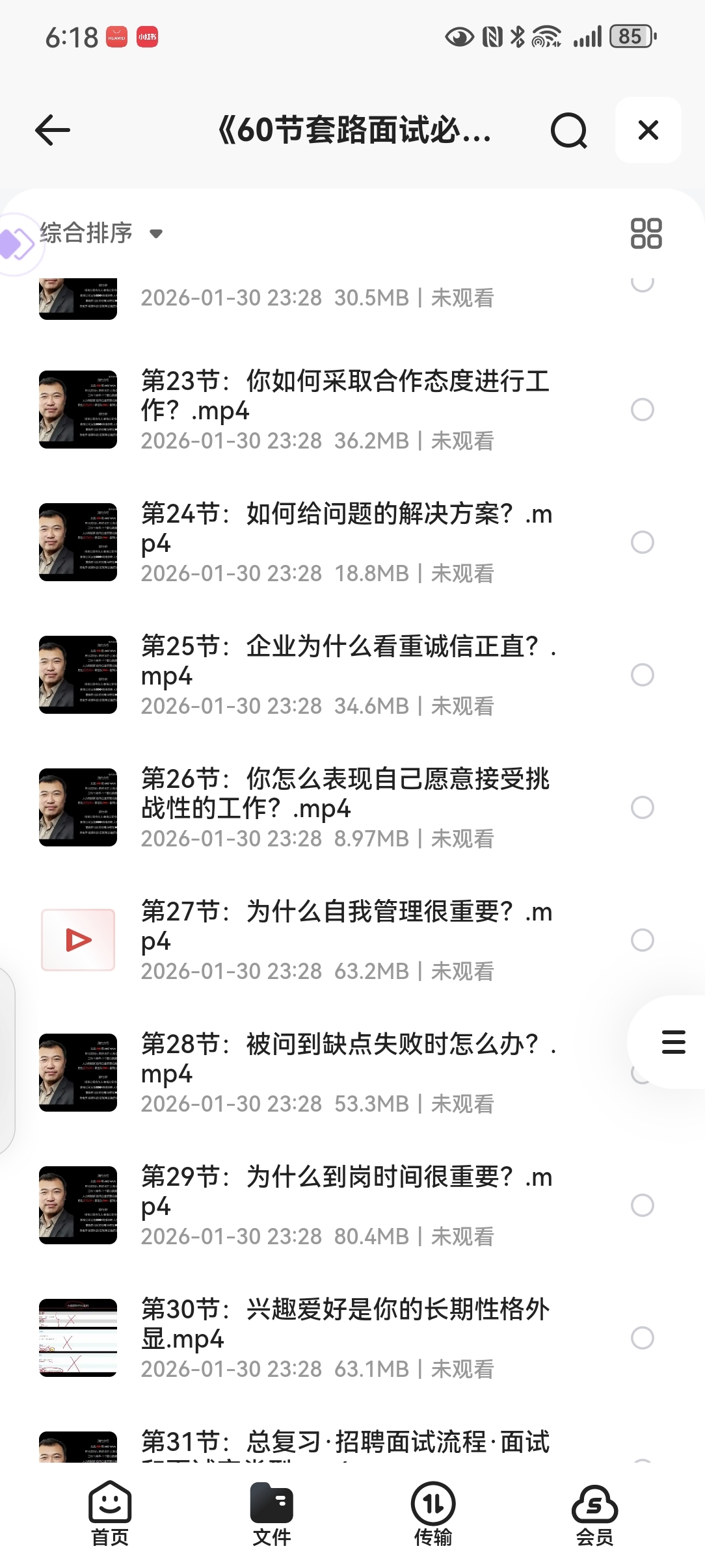
Task: Search files with the magnifier icon
Action: pyautogui.click(x=568, y=131)
